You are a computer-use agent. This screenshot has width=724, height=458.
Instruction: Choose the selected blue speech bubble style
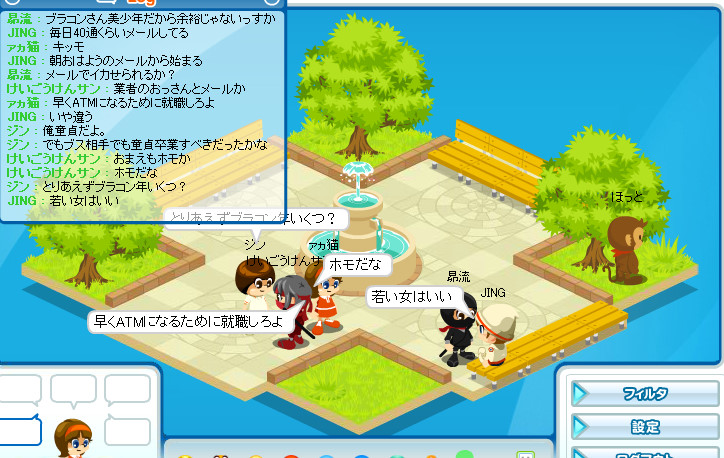pyautogui.click(x=18, y=431)
